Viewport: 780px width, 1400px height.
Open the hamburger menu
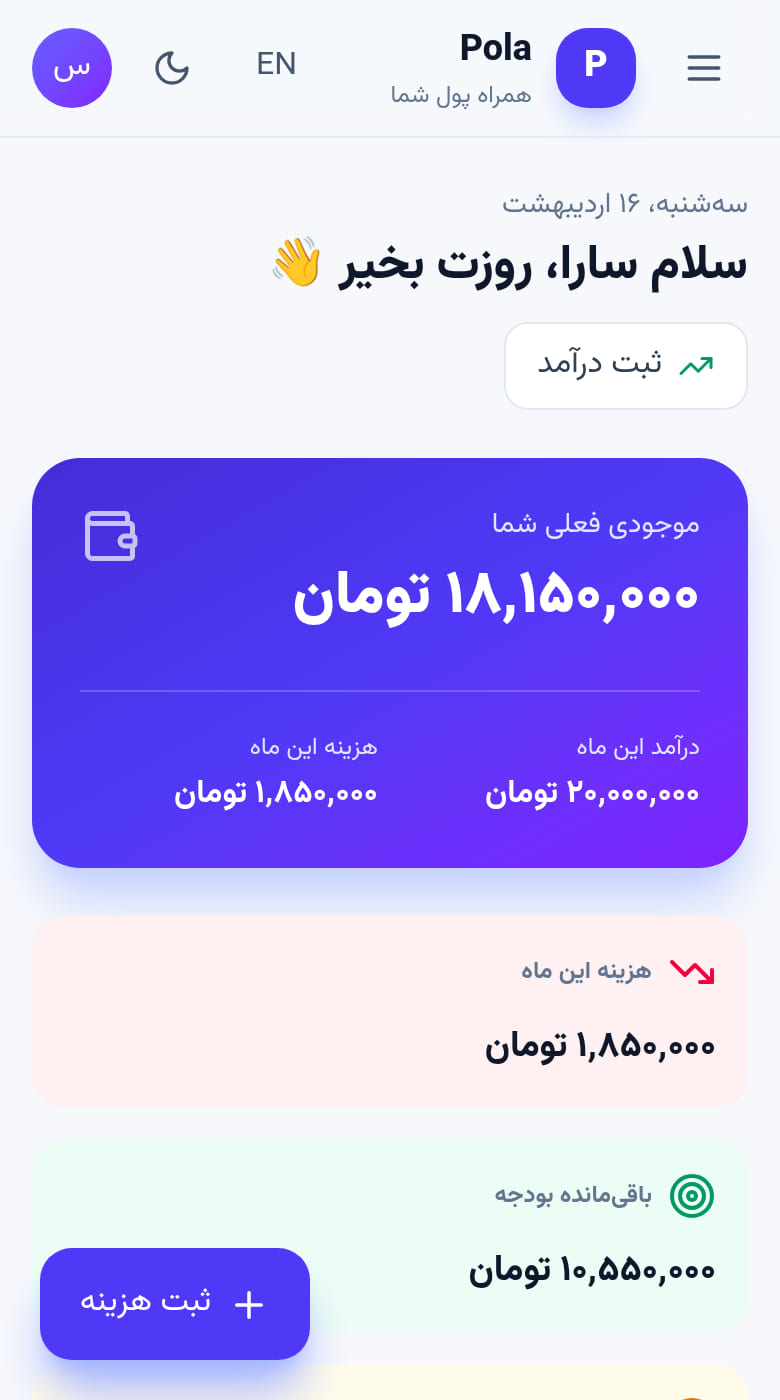pos(704,68)
